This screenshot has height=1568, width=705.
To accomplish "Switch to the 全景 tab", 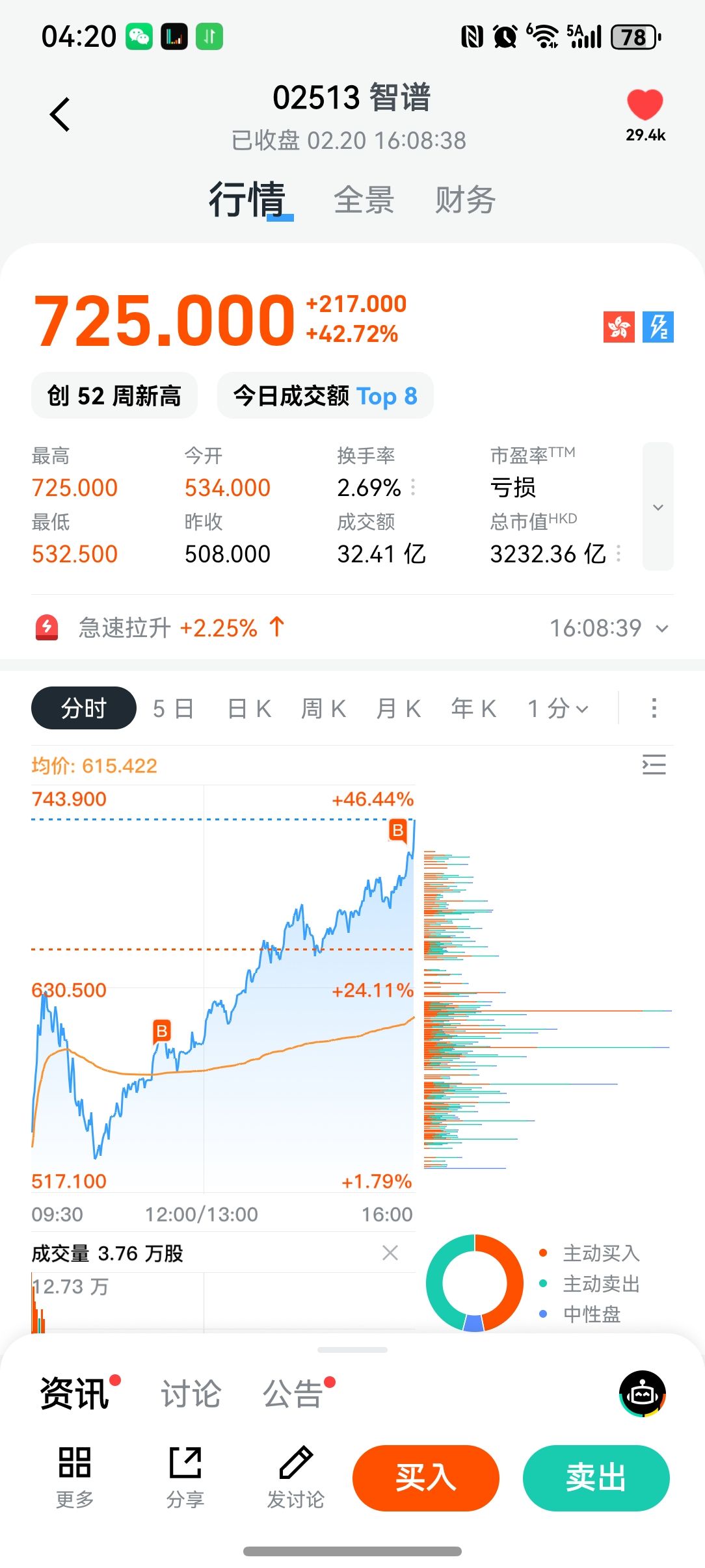I will tap(364, 200).
